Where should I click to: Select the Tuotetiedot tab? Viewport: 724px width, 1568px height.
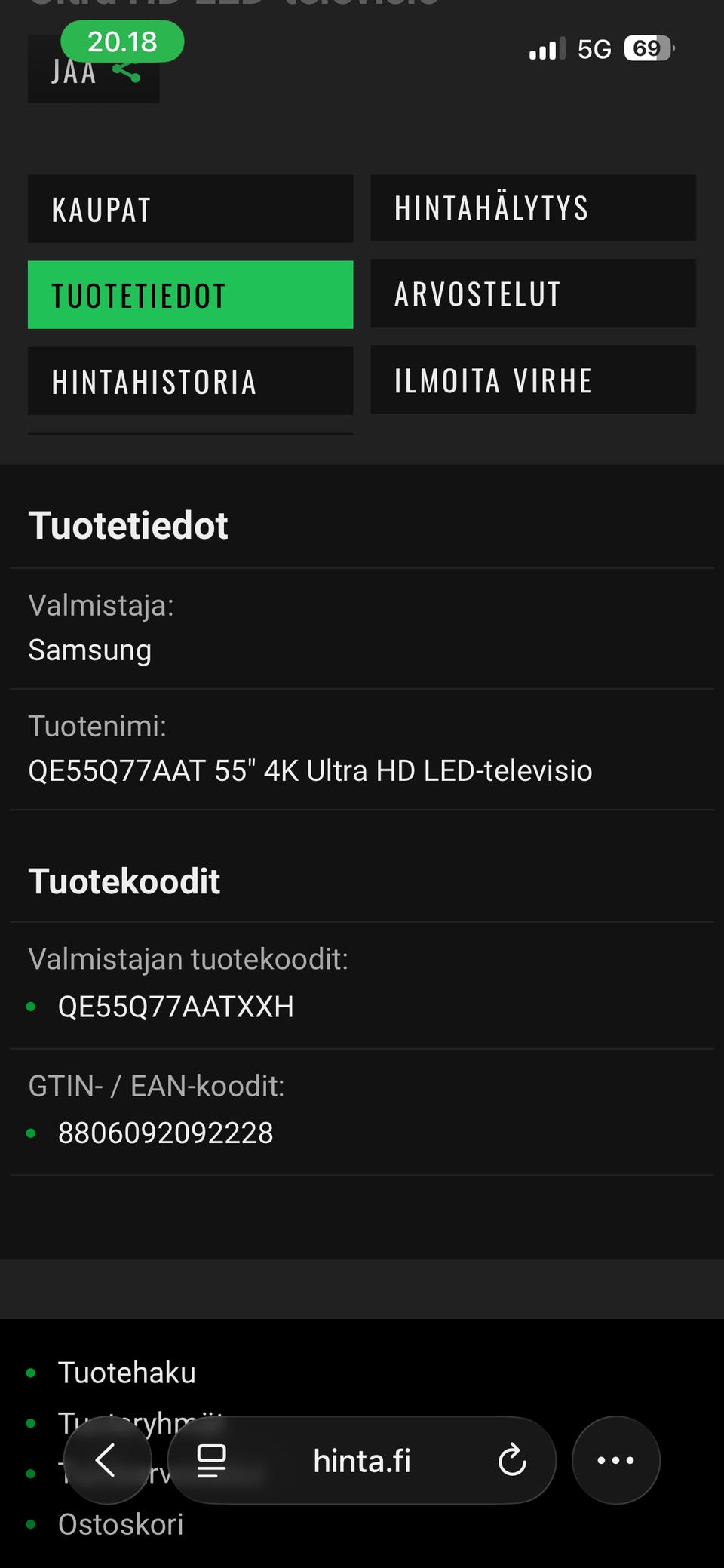click(190, 295)
